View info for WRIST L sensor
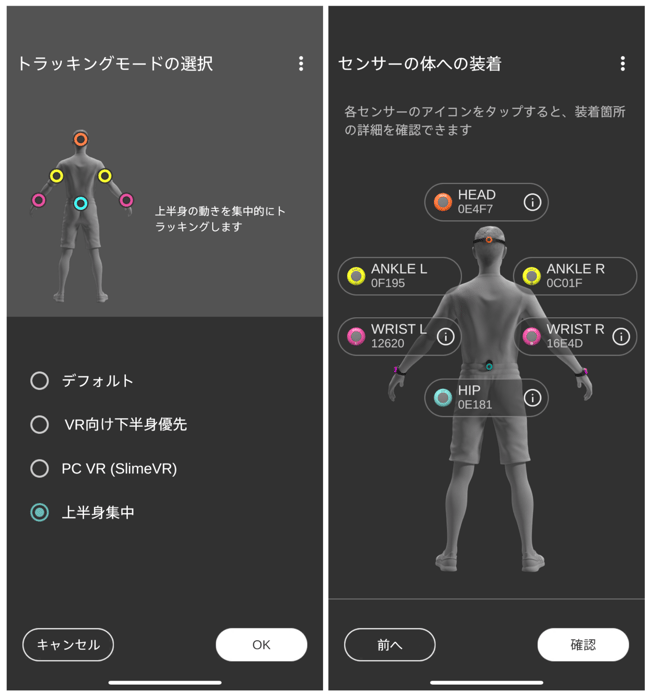The height and width of the screenshot is (695, 650). 445,337
